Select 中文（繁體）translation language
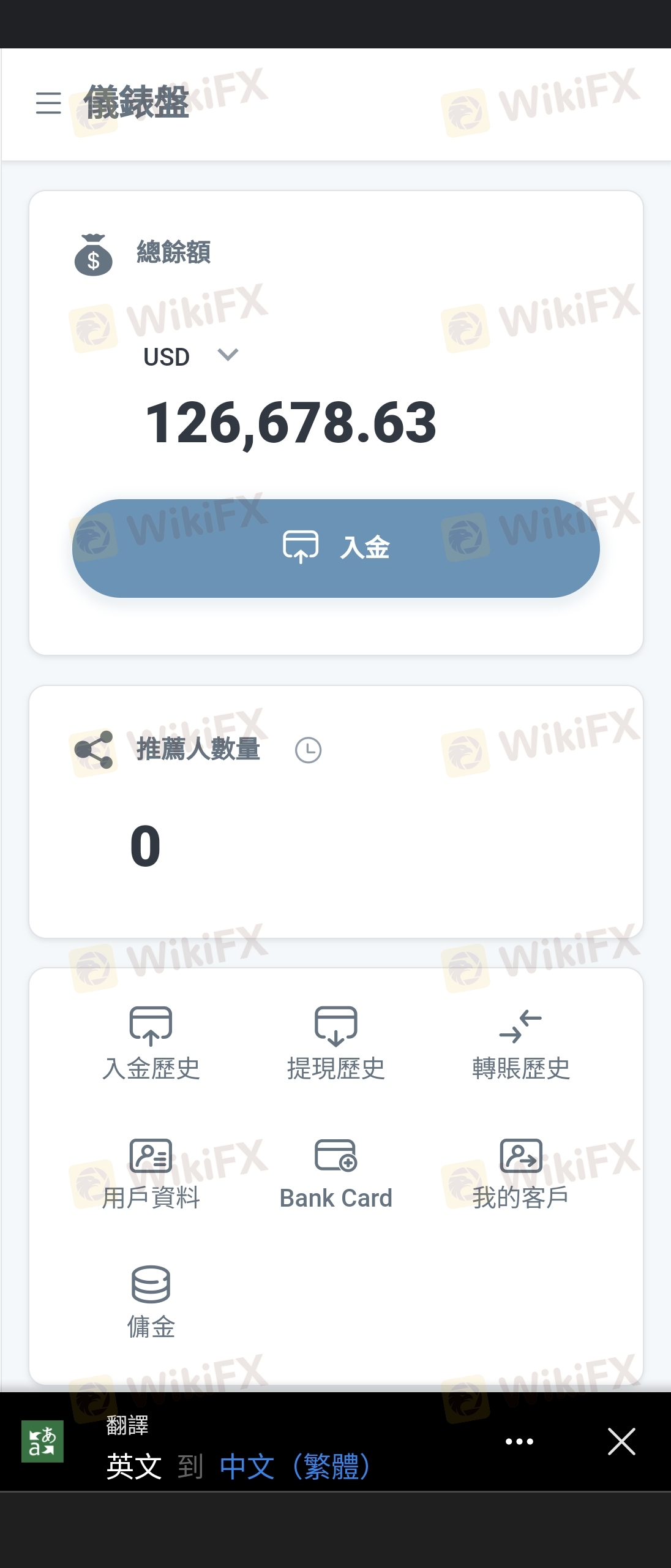 point(295,1466)
